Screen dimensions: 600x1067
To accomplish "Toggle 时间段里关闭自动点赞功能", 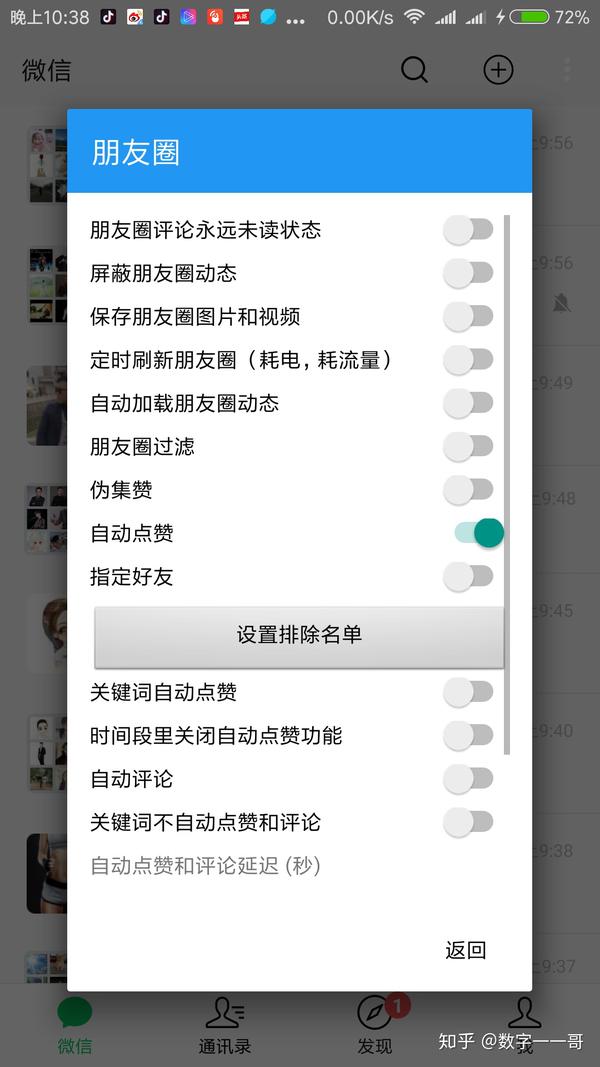I will pyautogui.click(x=468, y=736).
